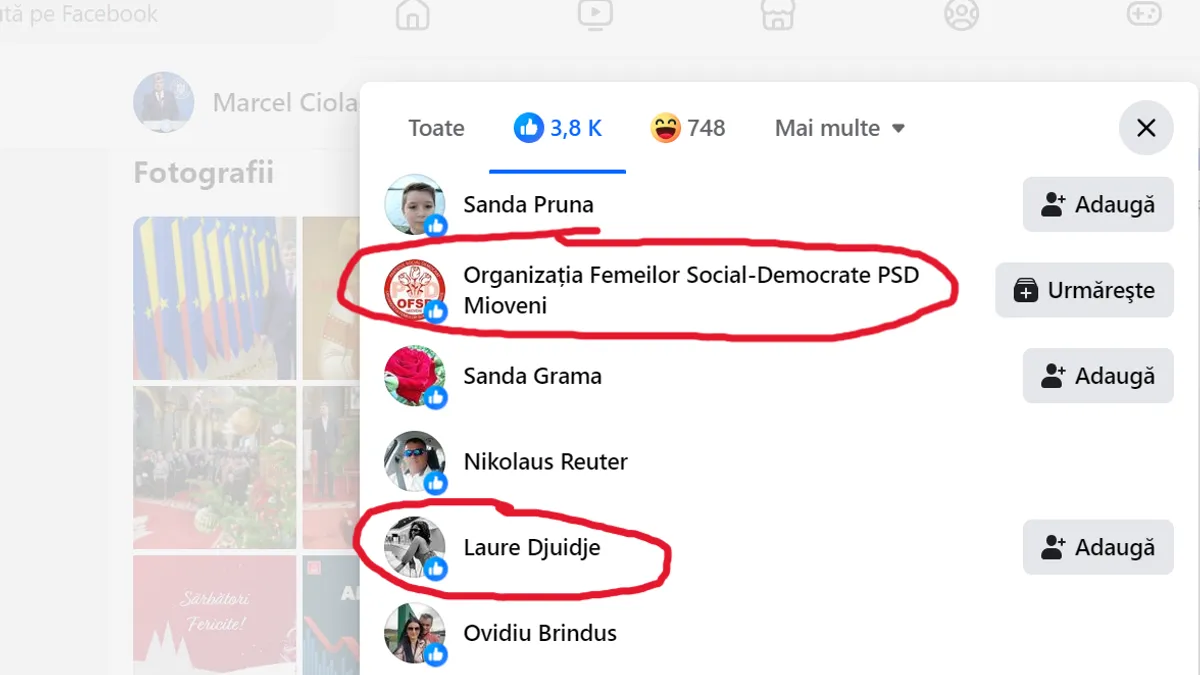Open the gaming icon
This screenshot has width=1200, height=675.
[1143, 14]
